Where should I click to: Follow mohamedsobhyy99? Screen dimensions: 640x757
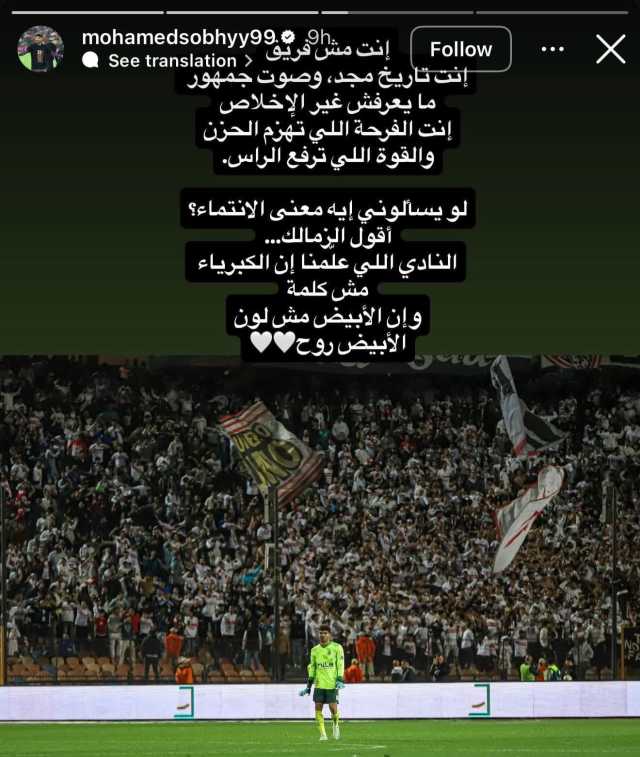point(460,49)
